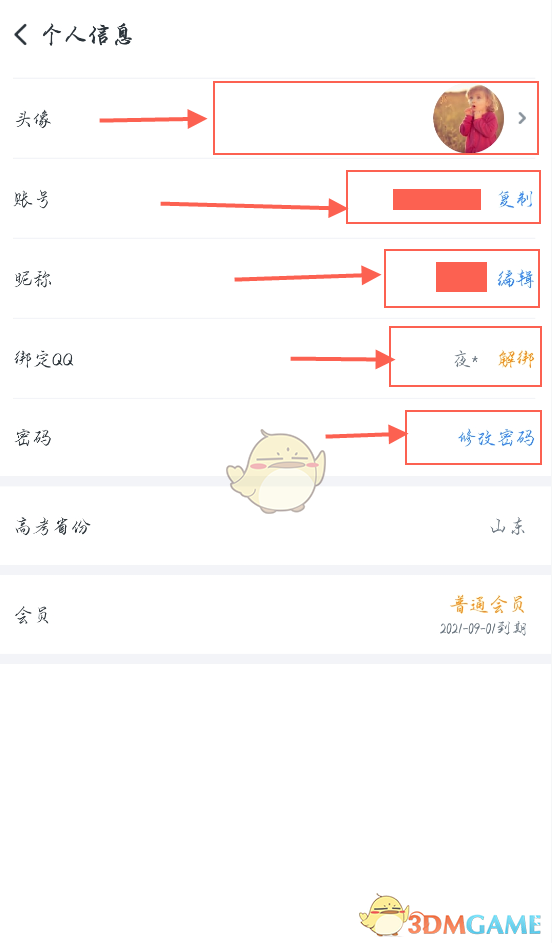Go back from 个人信息 page
The image size is (552, 943).
[x=21, y=34]
